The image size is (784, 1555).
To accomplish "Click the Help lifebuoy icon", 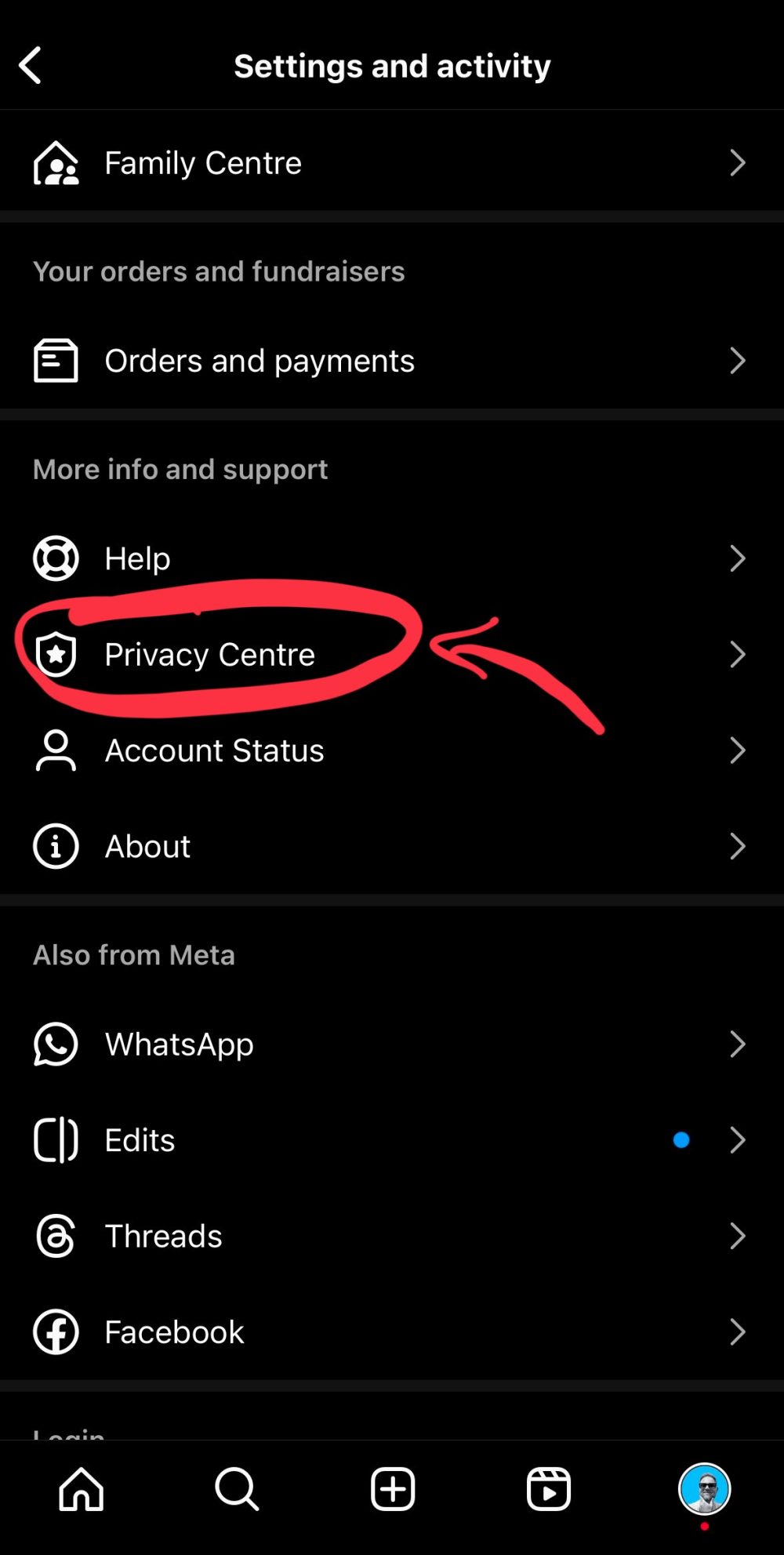I will pyautogui.click(x=55, y=558).
